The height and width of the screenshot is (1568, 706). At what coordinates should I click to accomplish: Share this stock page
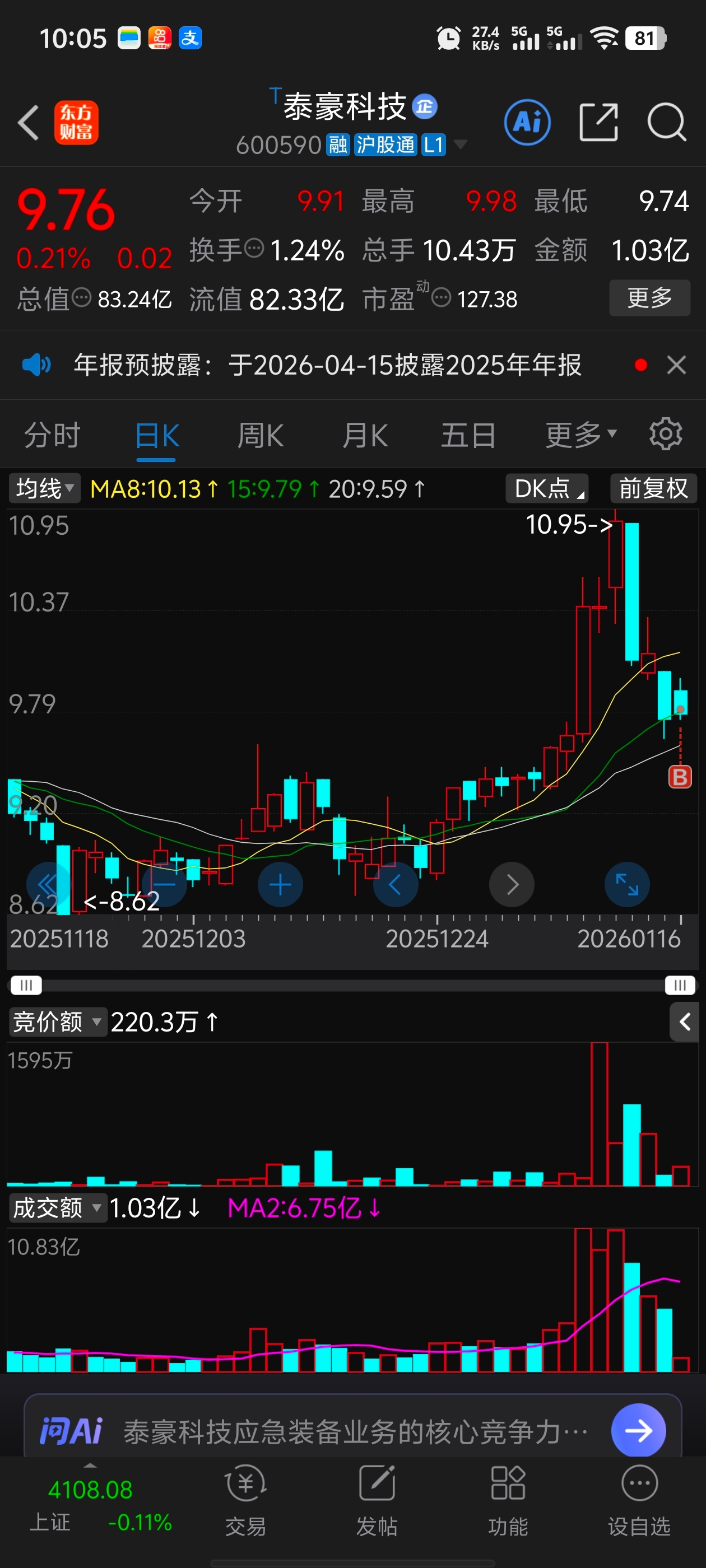click(x=598, y=122)
